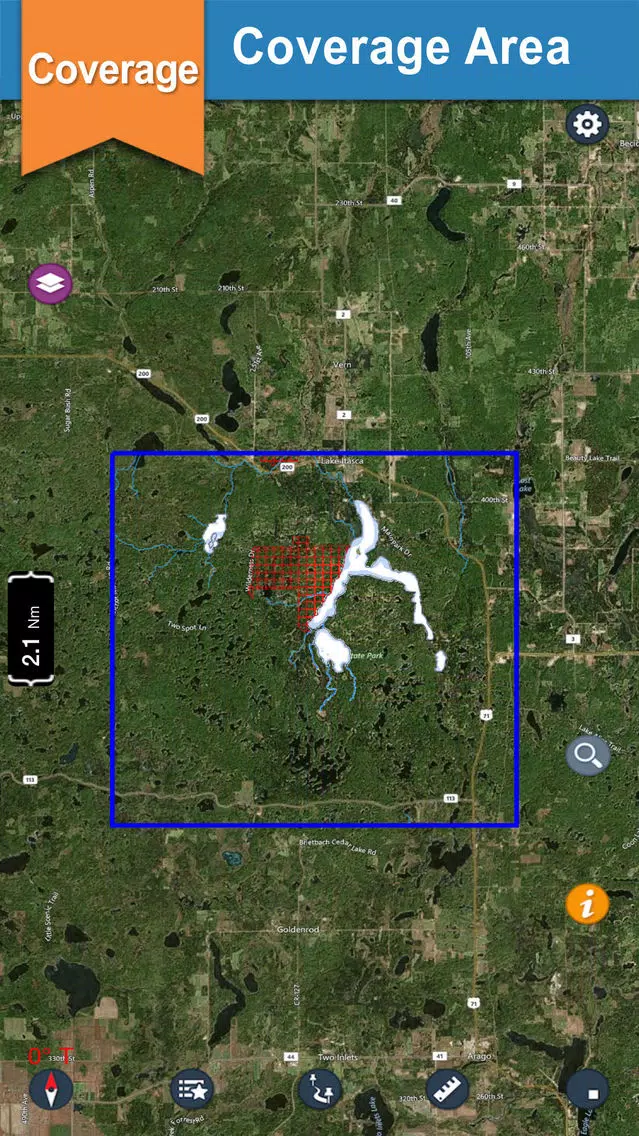Open the route planning pin icon
The height and width of the screenshot is (1136, 639).
click(320, 1089)
